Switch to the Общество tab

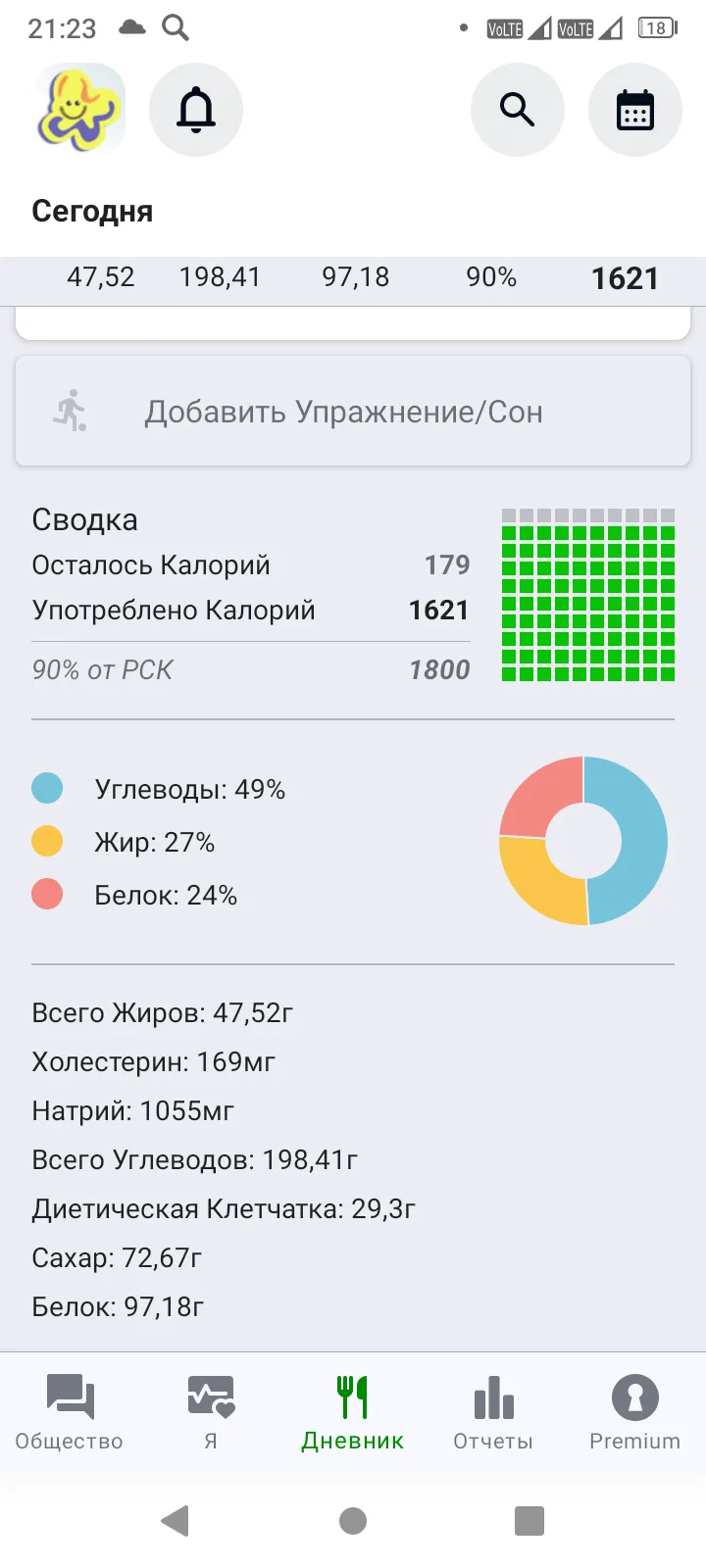pyautogui.click(x=70, y=1412)
